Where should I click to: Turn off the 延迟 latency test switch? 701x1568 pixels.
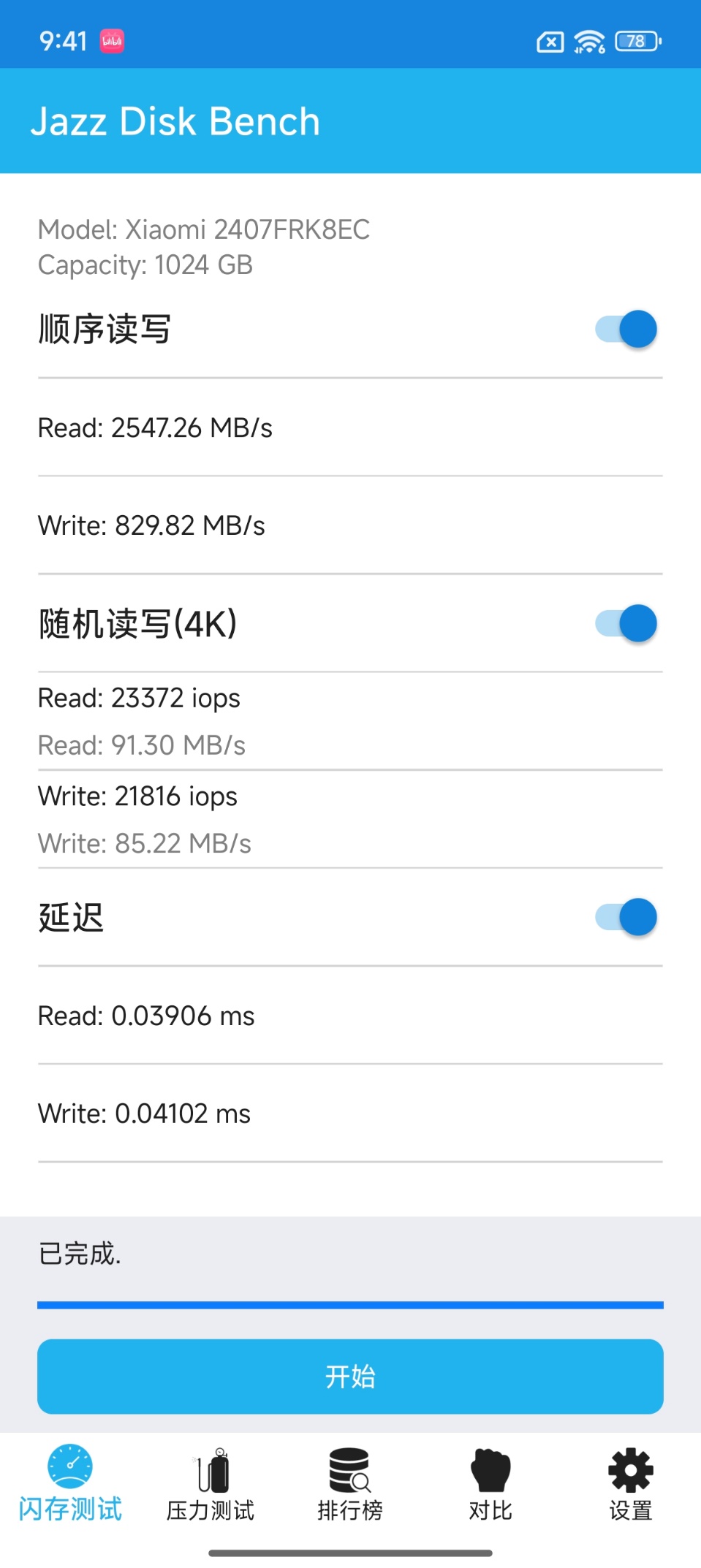point(626,918)
